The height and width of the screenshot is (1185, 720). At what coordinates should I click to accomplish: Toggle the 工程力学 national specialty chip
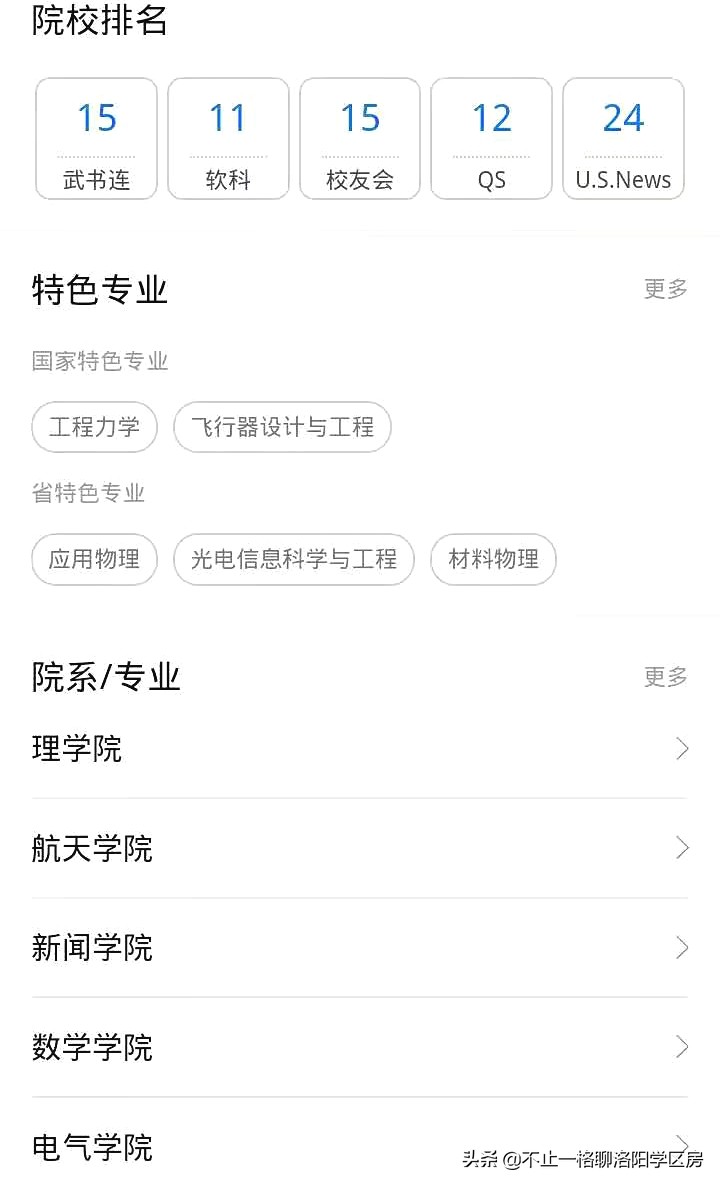[94, 427]
